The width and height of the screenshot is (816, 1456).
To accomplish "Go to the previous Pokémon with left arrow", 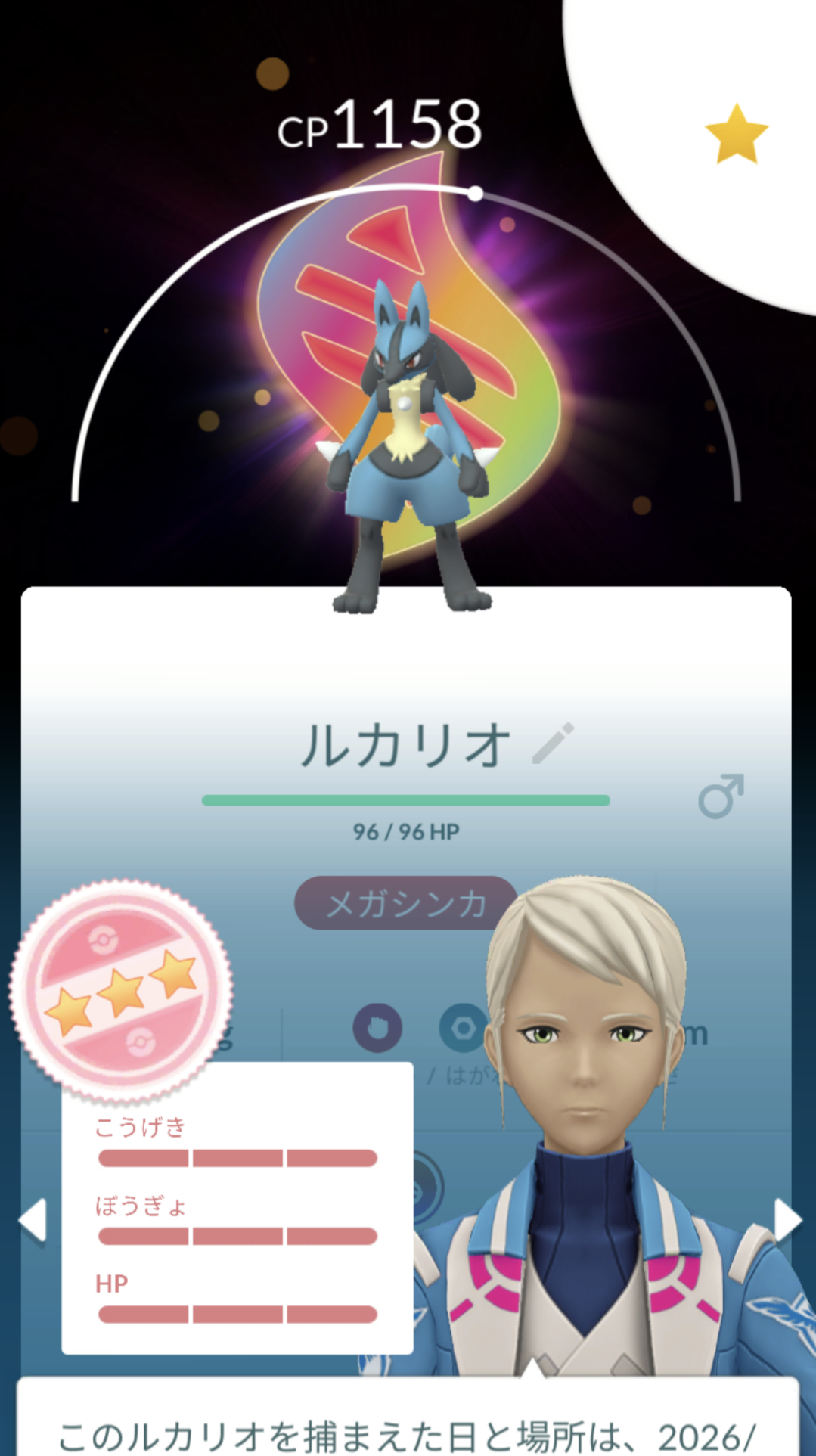I will (x=33, y=1219).
